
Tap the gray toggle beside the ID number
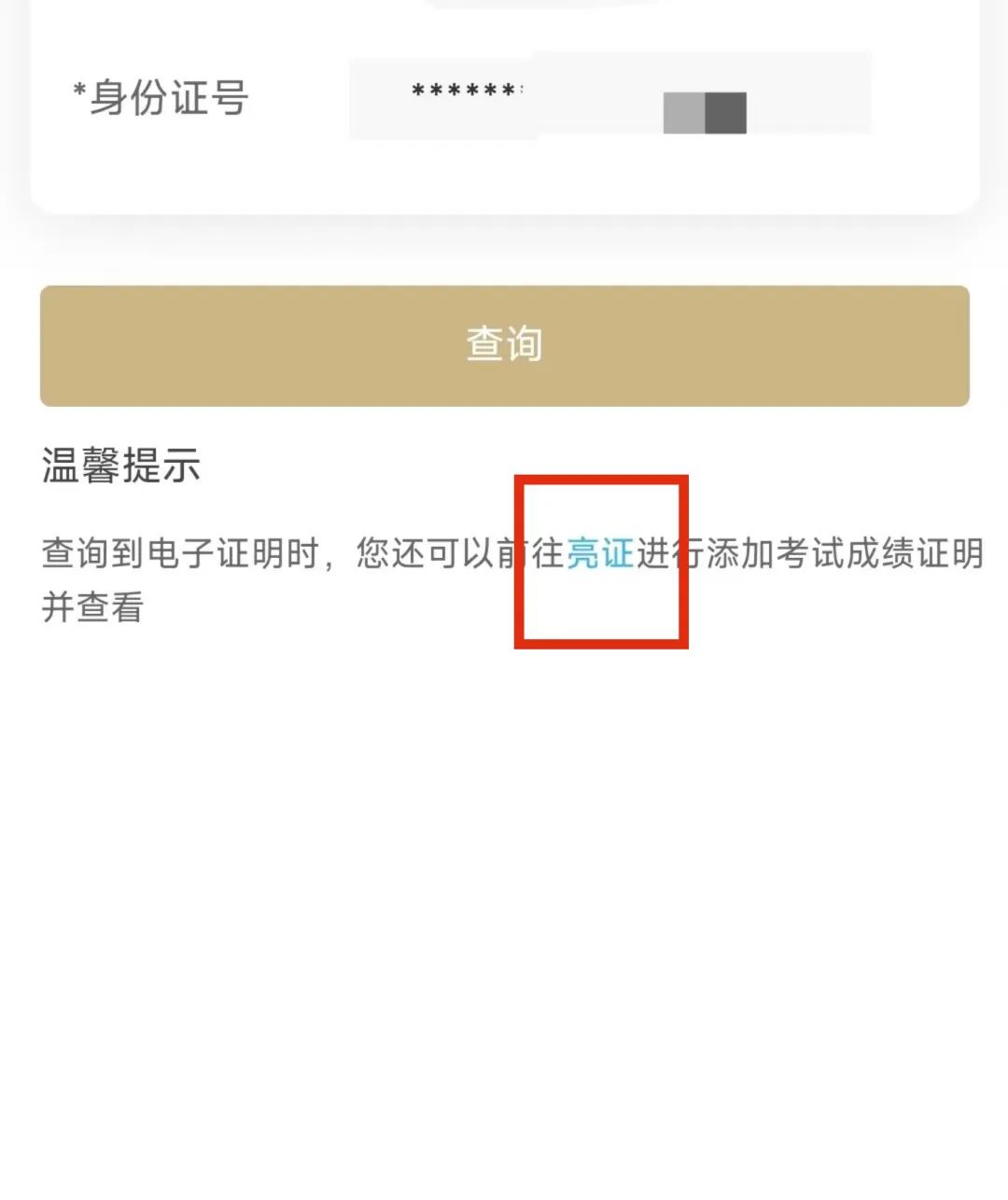click(x=705, y=112)
